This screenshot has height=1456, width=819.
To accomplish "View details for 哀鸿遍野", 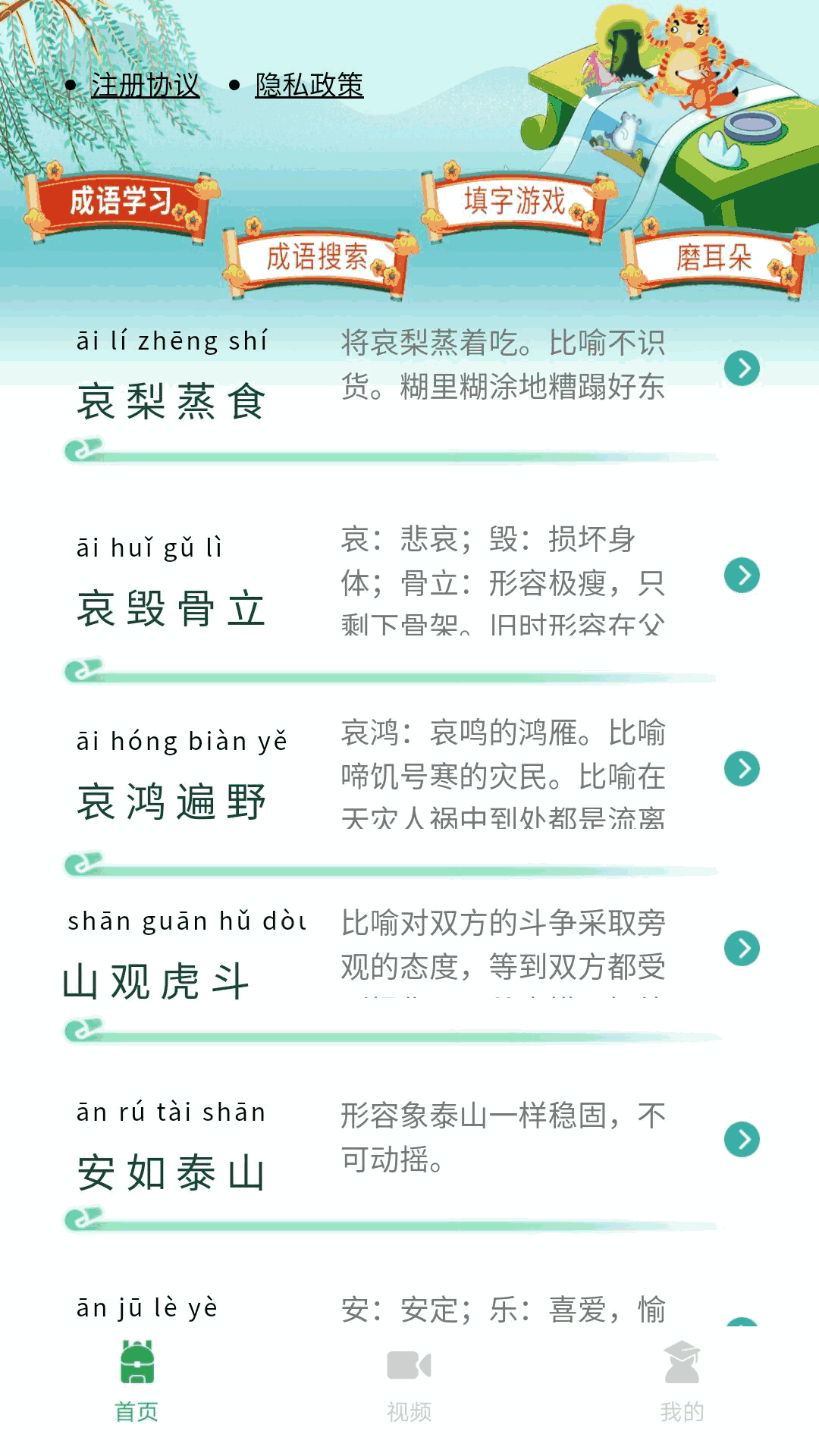I will point(742,769).
